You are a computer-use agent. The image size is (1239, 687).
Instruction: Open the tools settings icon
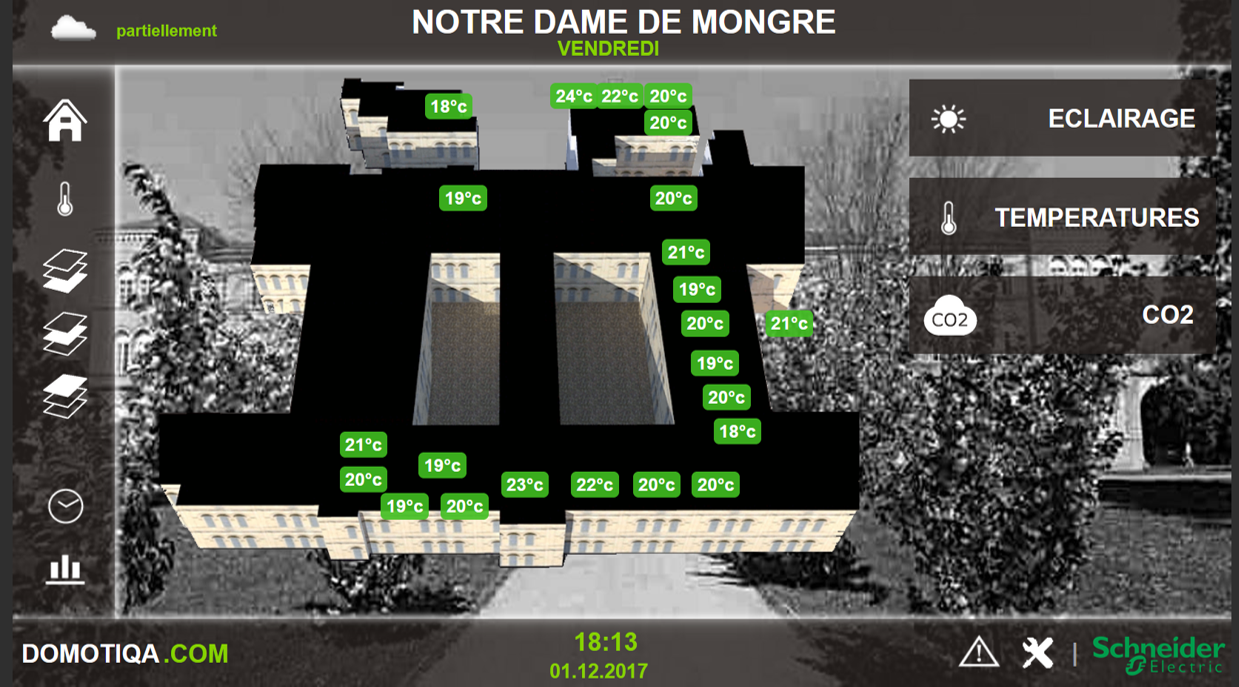[x=1038, y=653]
